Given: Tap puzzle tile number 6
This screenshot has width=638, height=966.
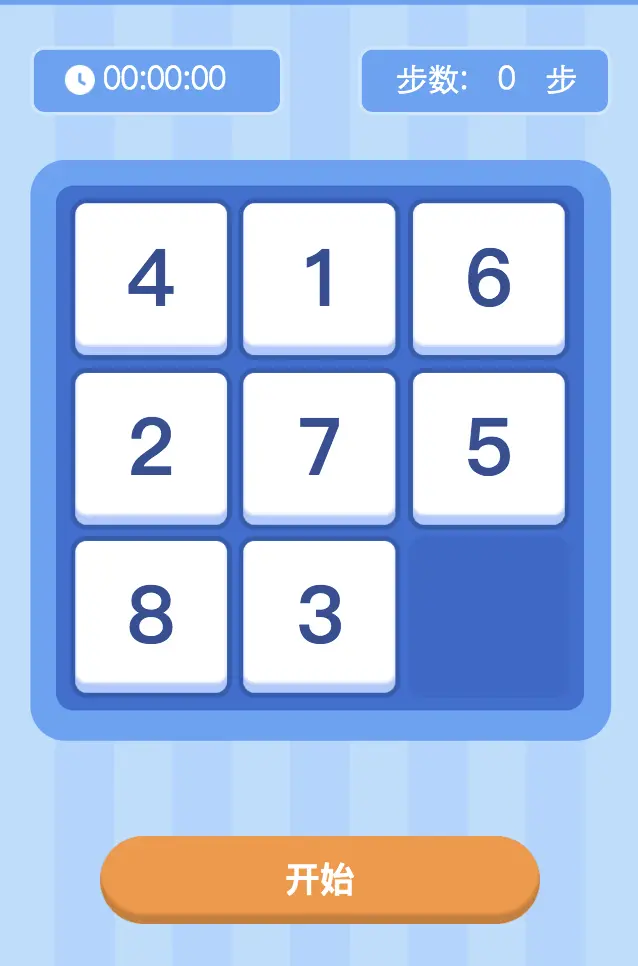Looking at the screenshot, I should [488, 278].
